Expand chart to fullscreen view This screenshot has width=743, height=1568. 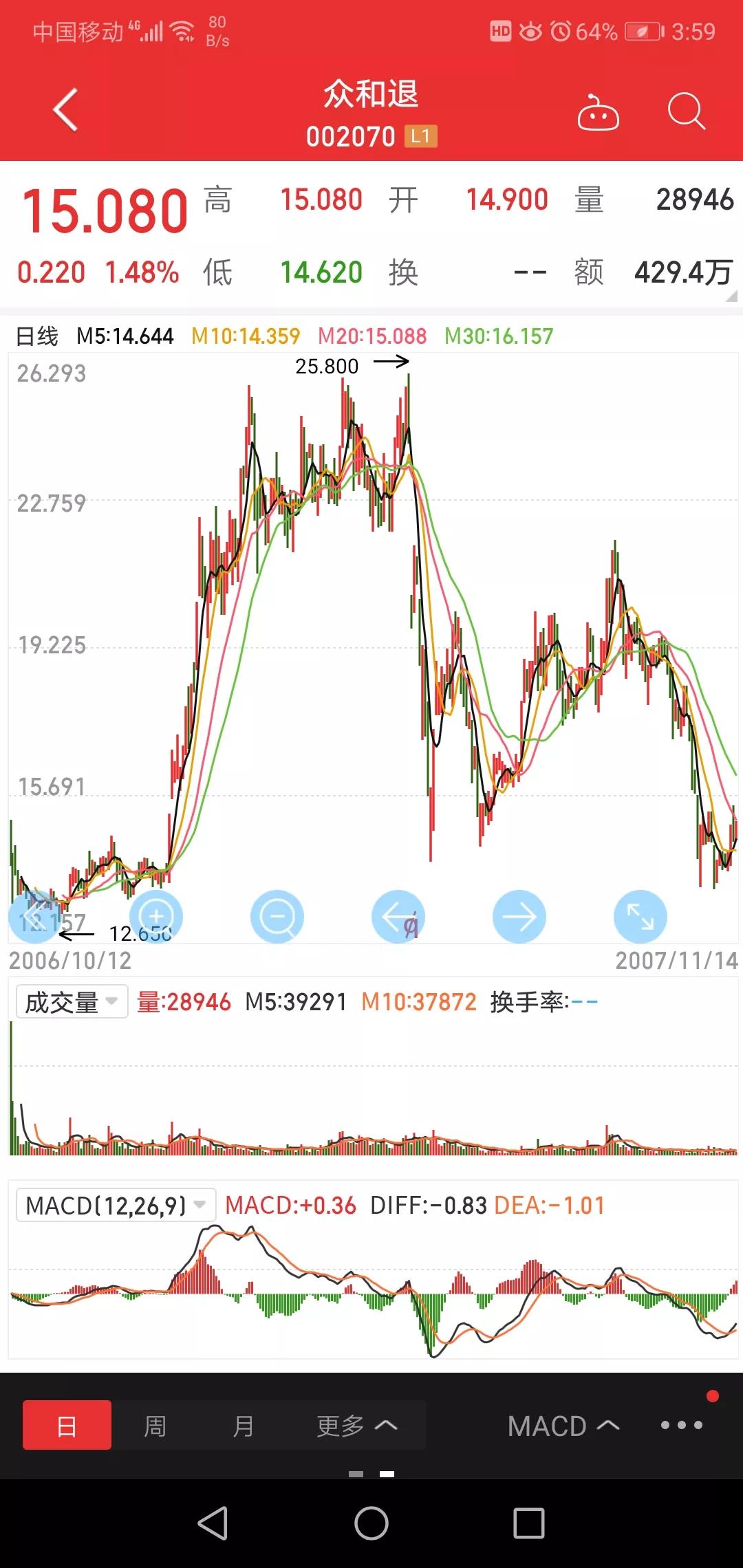(640, 916)
